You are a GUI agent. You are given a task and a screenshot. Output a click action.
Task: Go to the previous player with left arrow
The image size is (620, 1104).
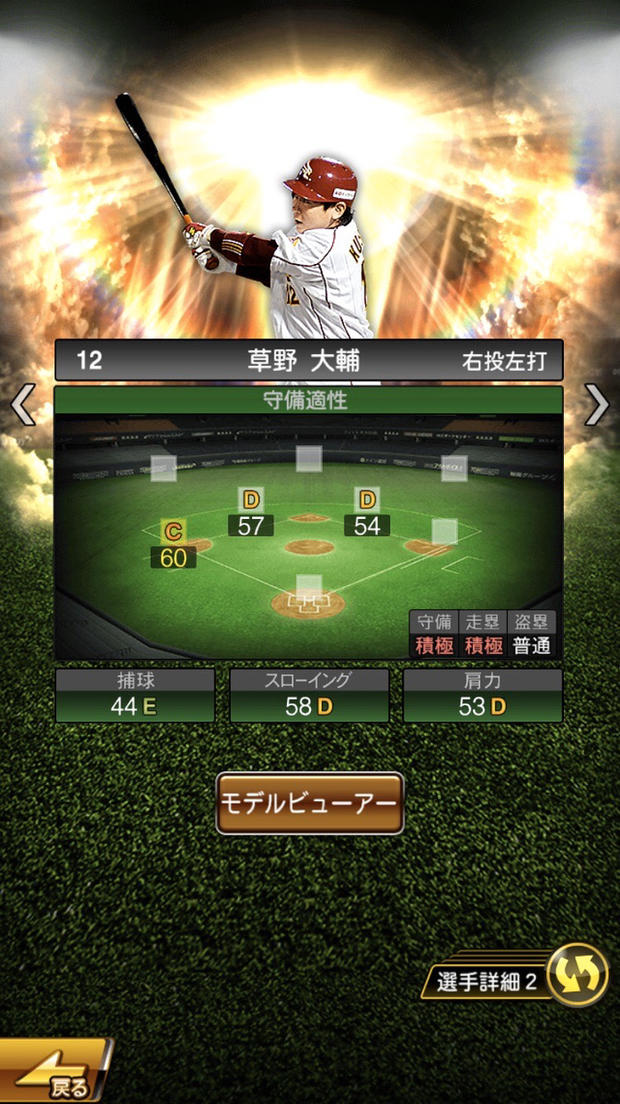(x=23, y=404)
